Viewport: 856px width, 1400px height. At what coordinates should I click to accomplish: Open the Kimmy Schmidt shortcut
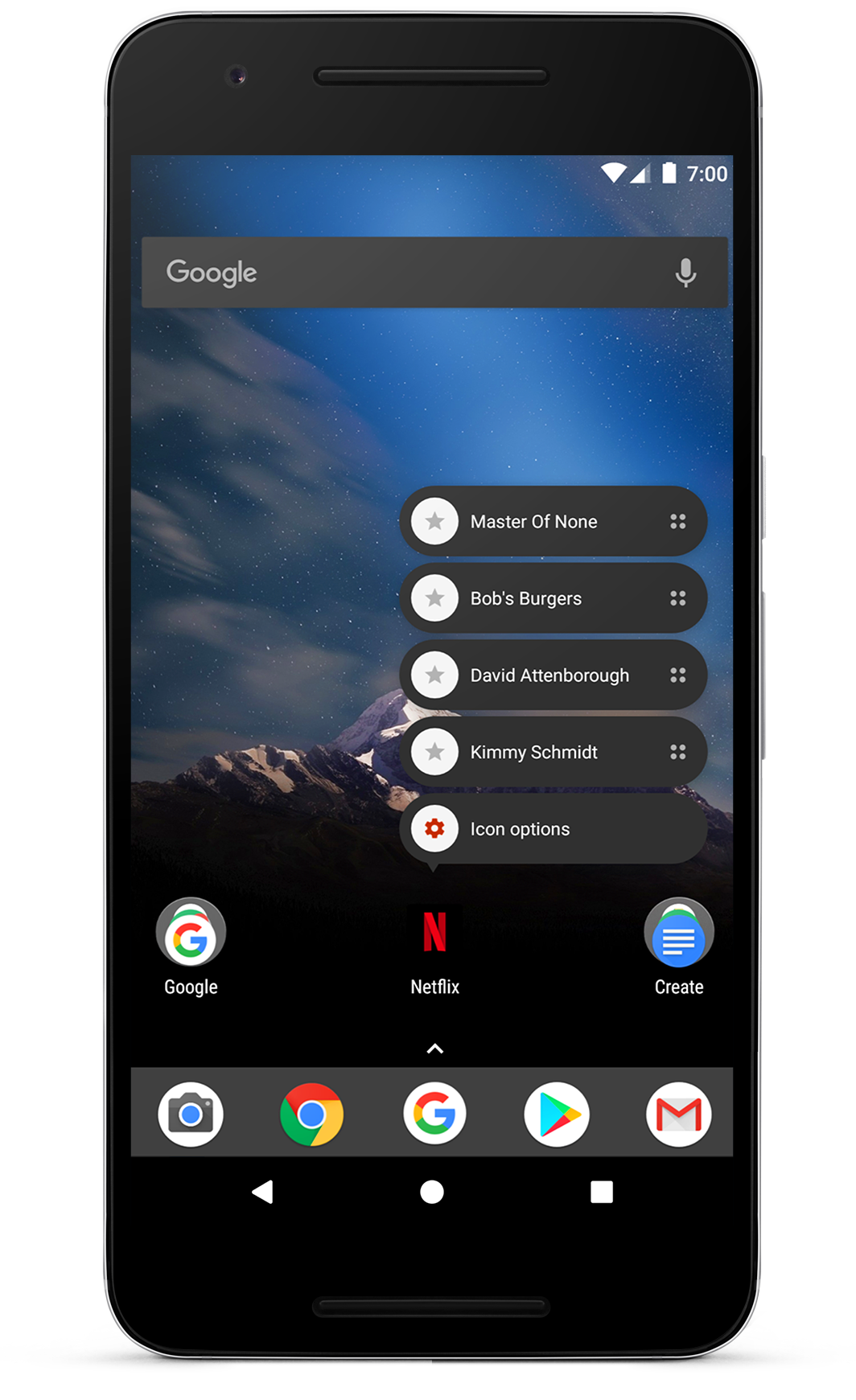(553, 752)
